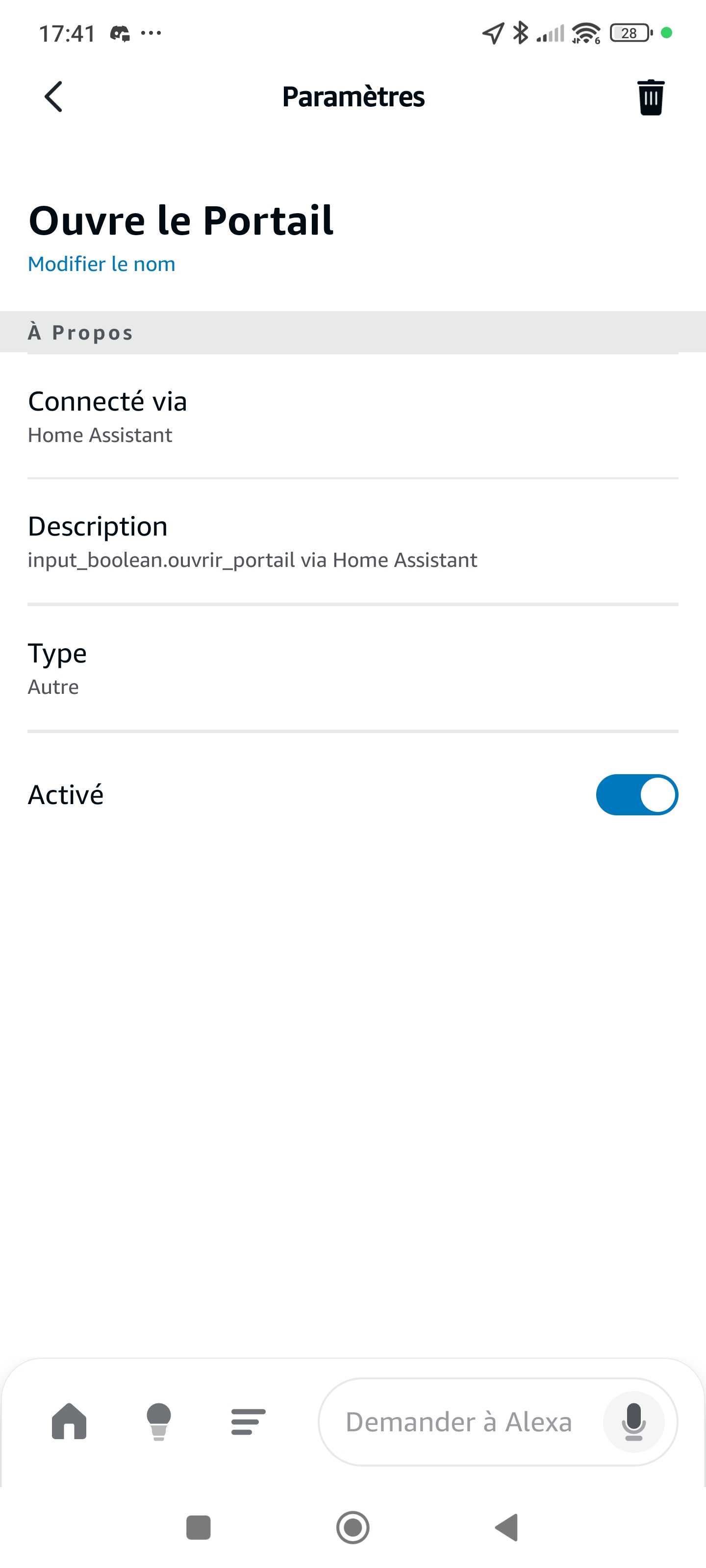This screenshot has height=1568, width=706.
Task: Activate the Alexa microphone button
Action: (633, 1422)
